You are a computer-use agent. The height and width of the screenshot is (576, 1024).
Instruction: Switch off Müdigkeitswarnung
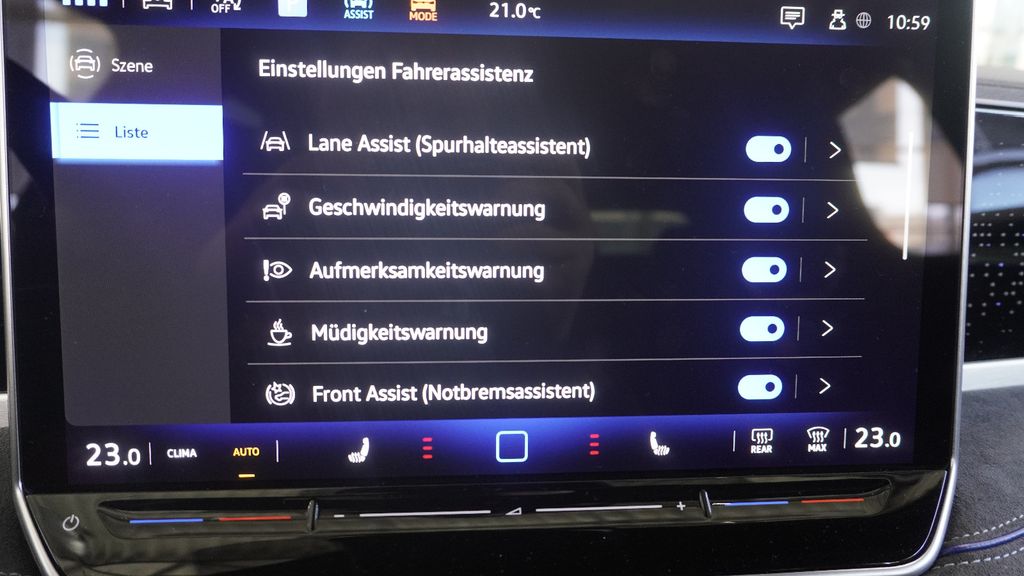(762, 329)
